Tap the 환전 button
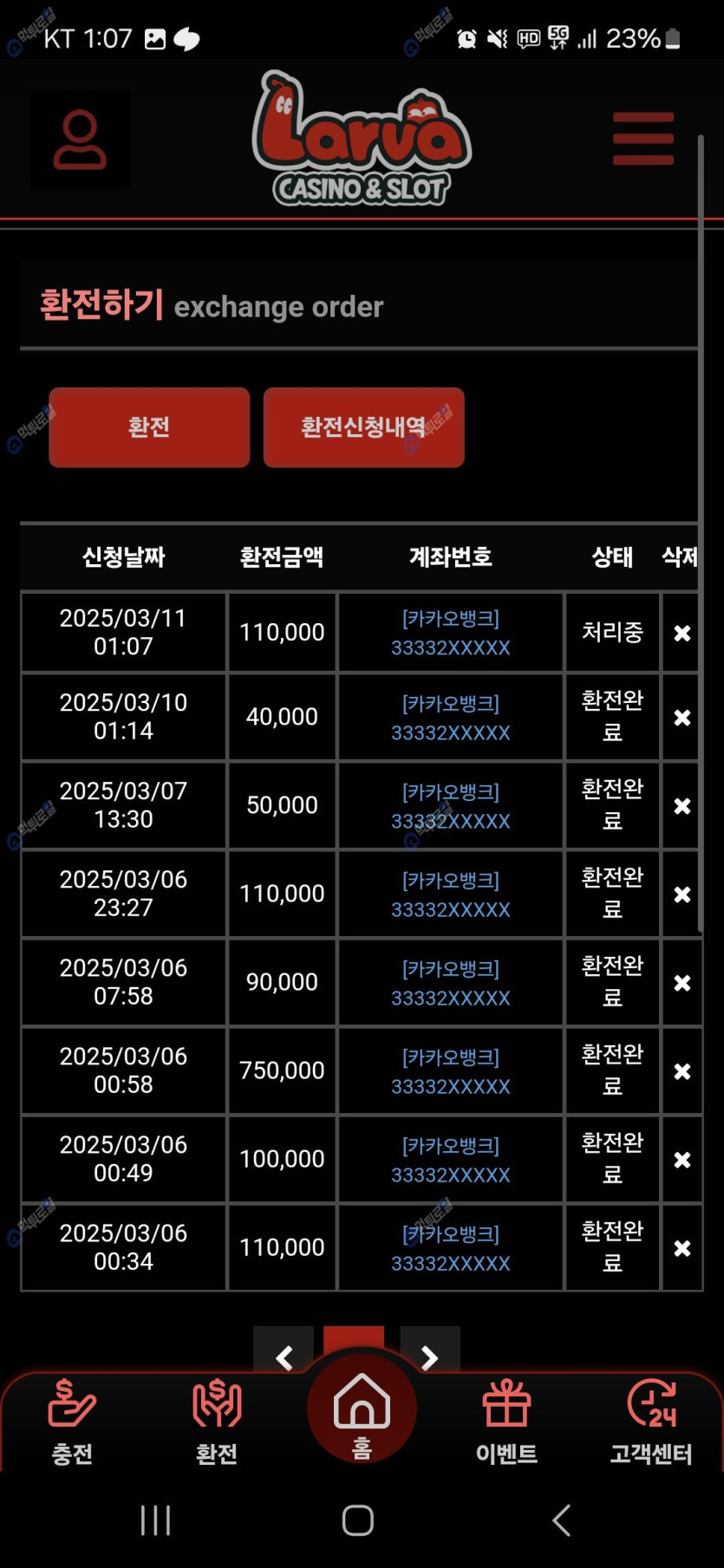 pyautogui.click(x=149, y=427)
